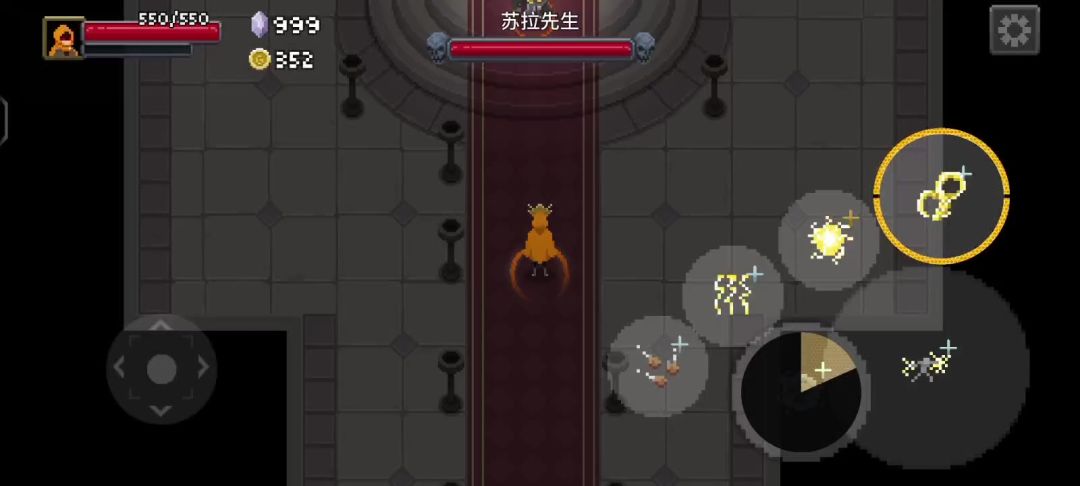
Task: Activate the gold-ringed chain link skill
Action: click(x=942, y=196)
